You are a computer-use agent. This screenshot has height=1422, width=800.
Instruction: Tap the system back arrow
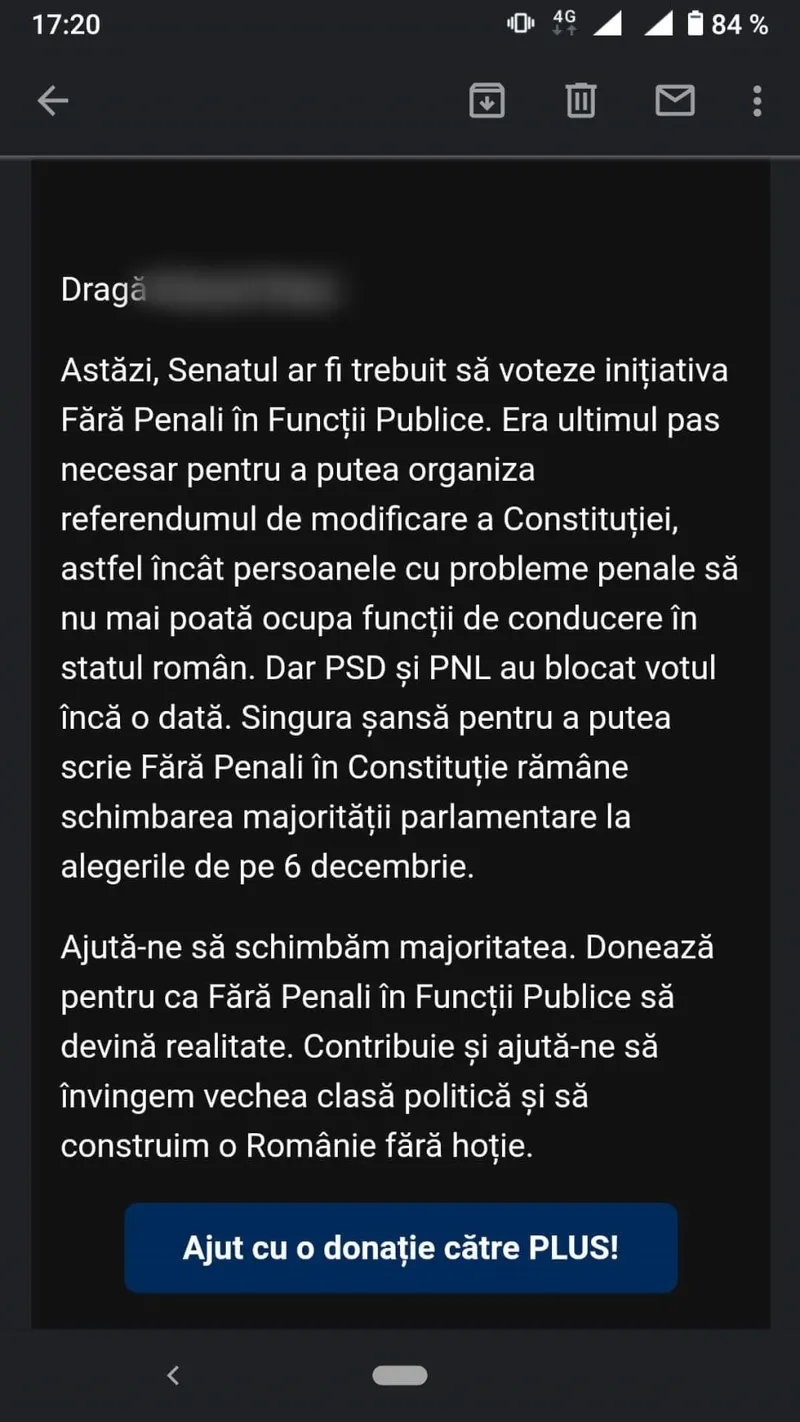point(173,1375)
